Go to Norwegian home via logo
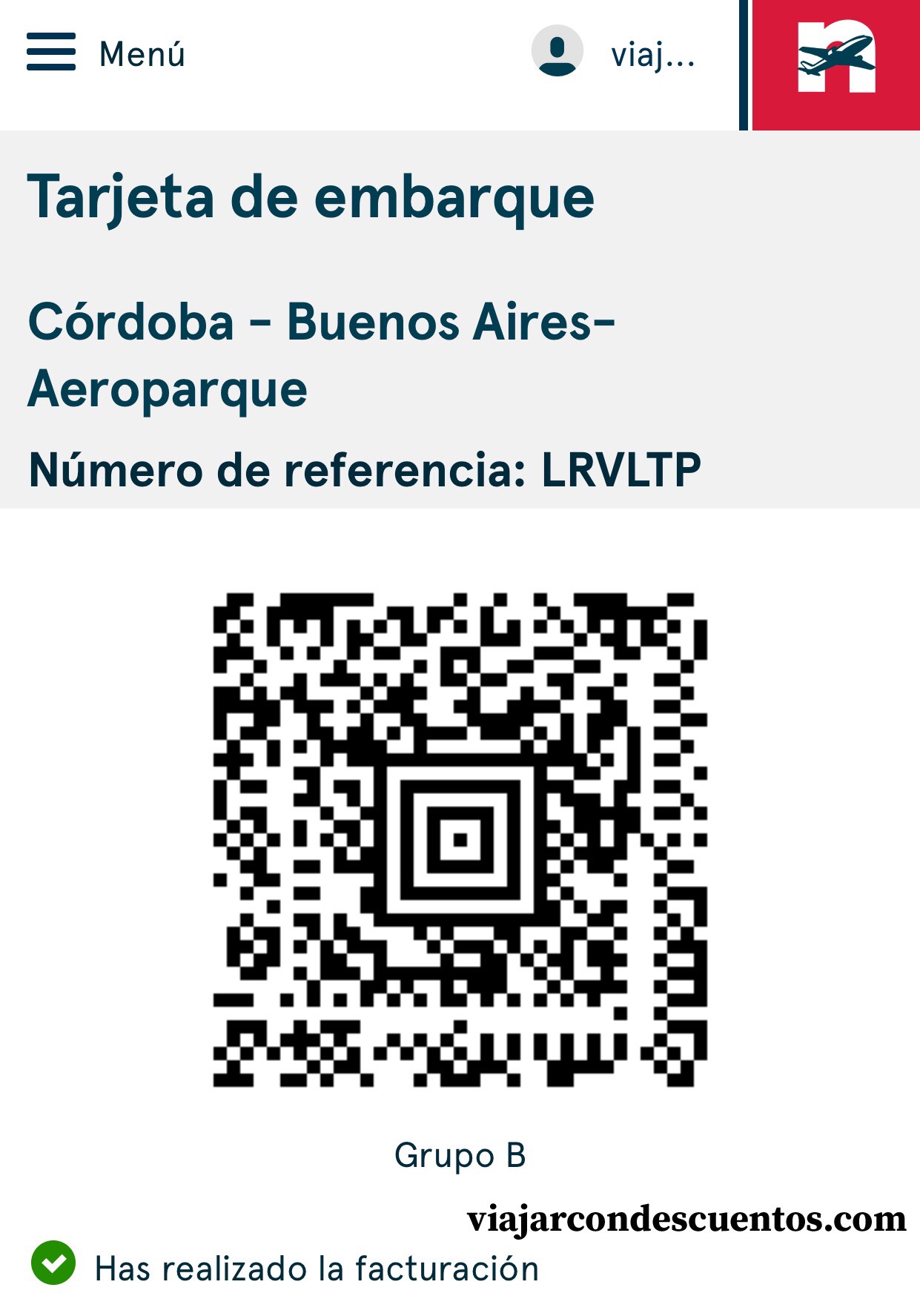The height and width of the screenshot is (1316, 920). 835,58
